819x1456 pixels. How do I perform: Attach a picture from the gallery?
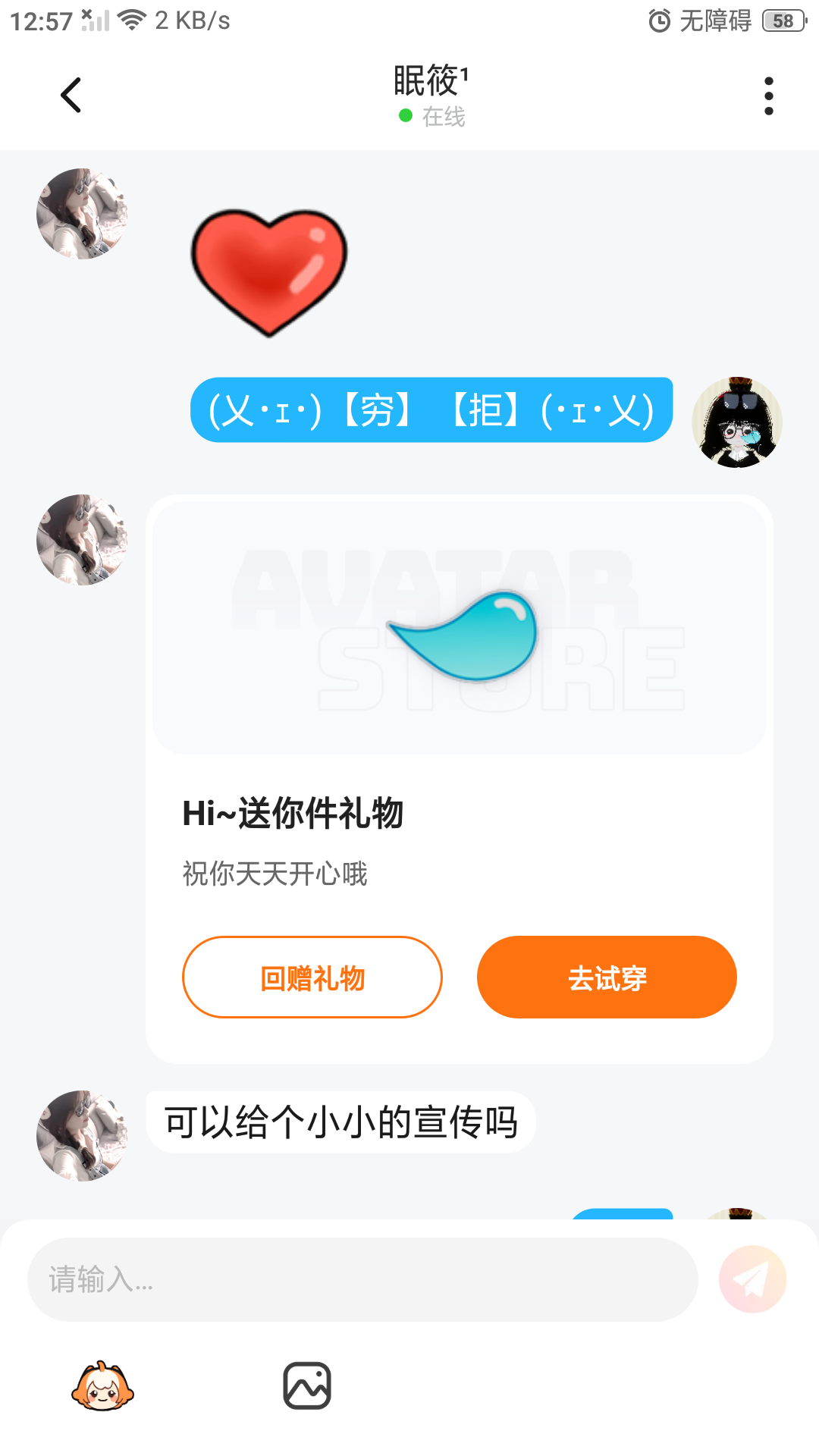coord(307,1386)
